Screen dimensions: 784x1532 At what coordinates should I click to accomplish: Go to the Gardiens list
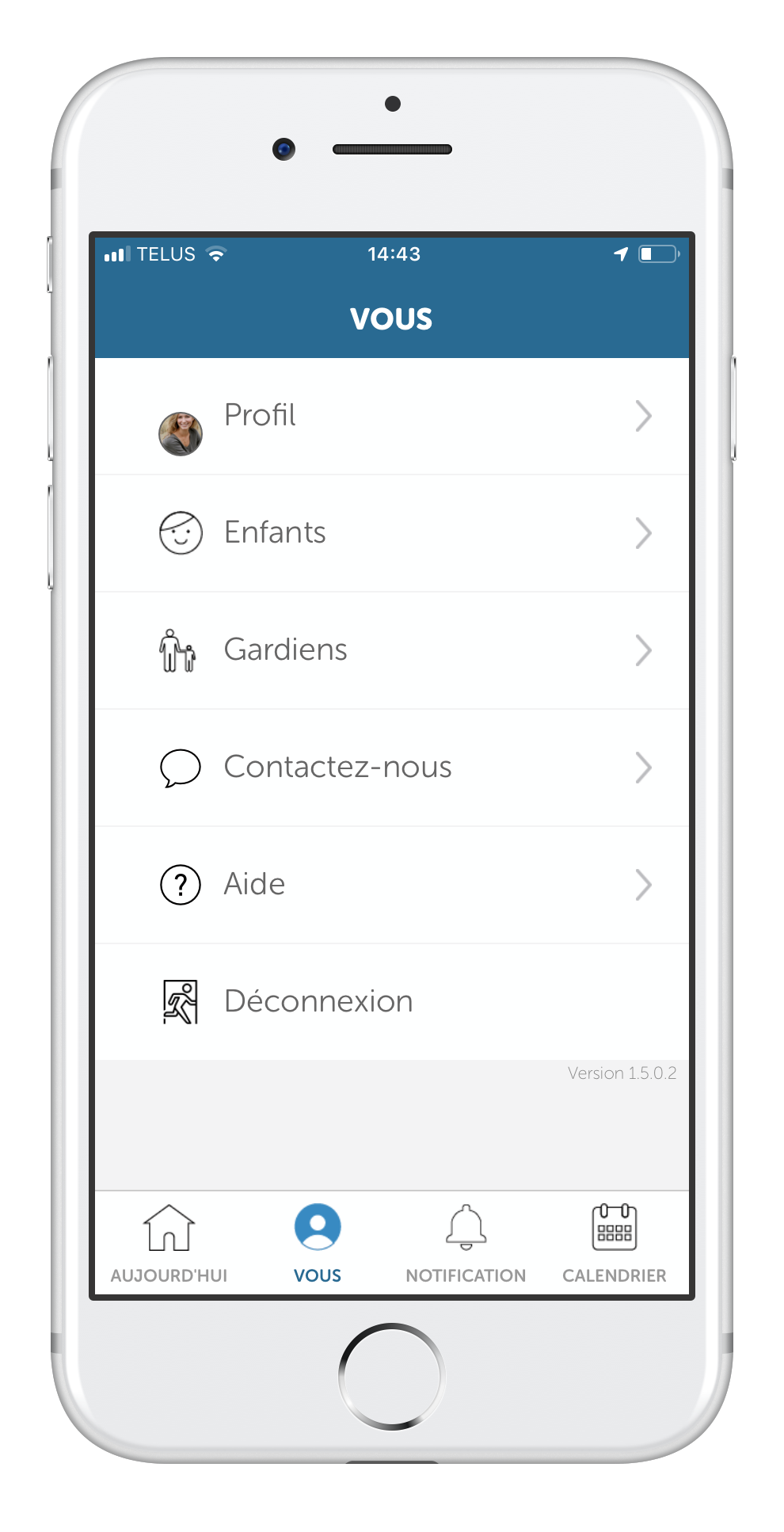pyautogui.click(x=391, y=650)
